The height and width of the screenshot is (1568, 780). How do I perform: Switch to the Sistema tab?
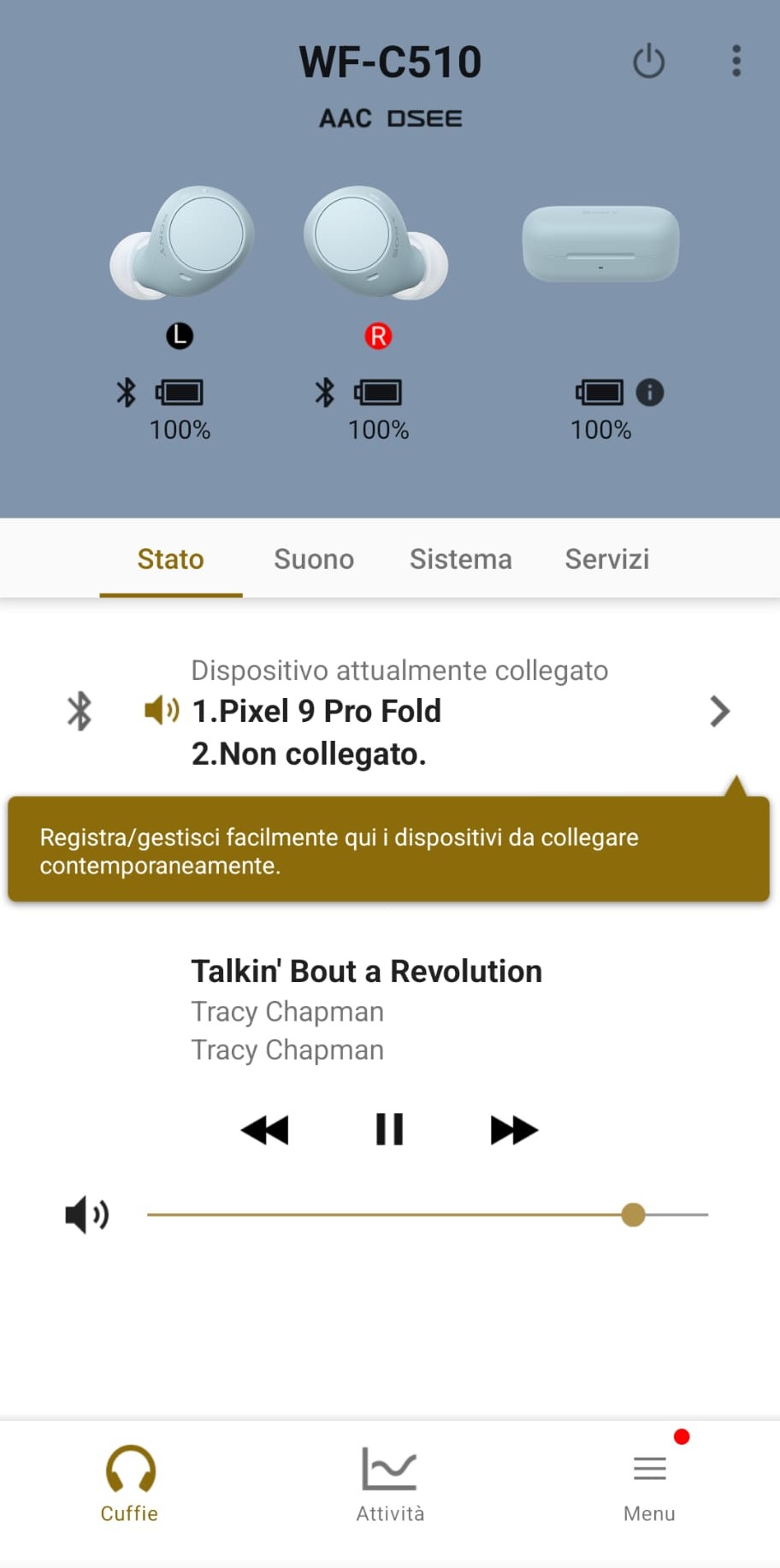pos(461,559)
